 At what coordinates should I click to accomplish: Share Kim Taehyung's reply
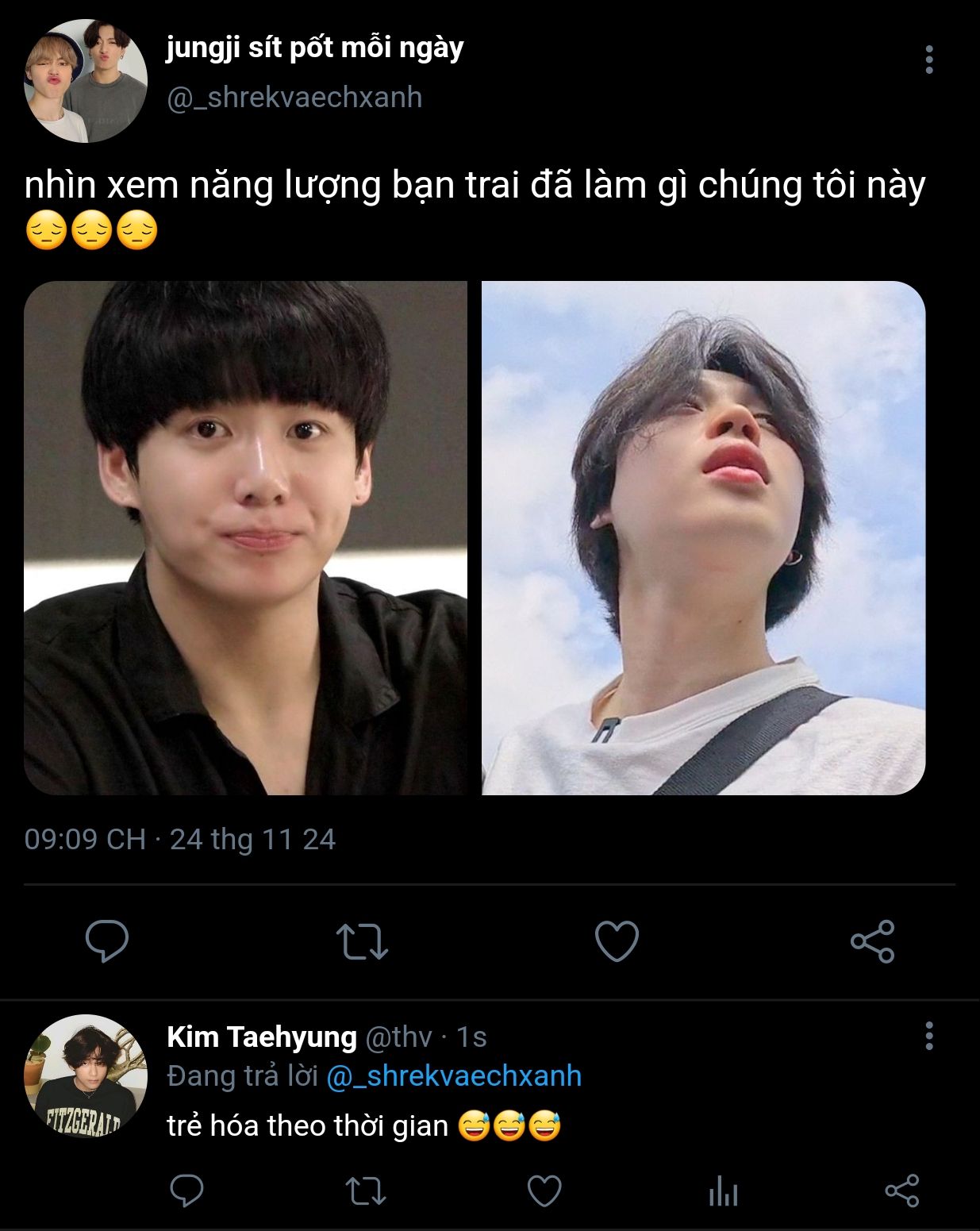(x=901, y=1191)
